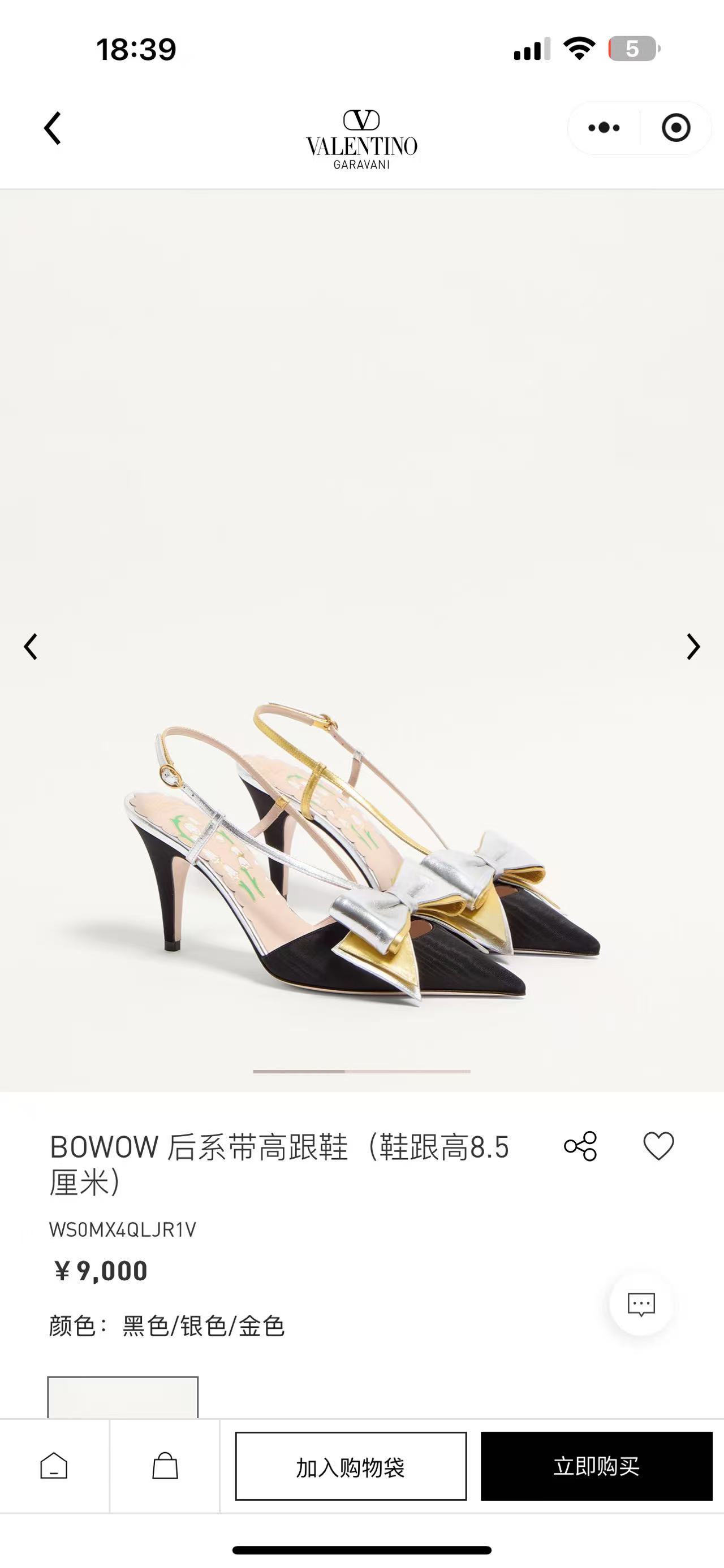Image resolution: width=724 pixels, height=1568 pixels.
Task: Go to the store home page
Action: point(54,1466)
